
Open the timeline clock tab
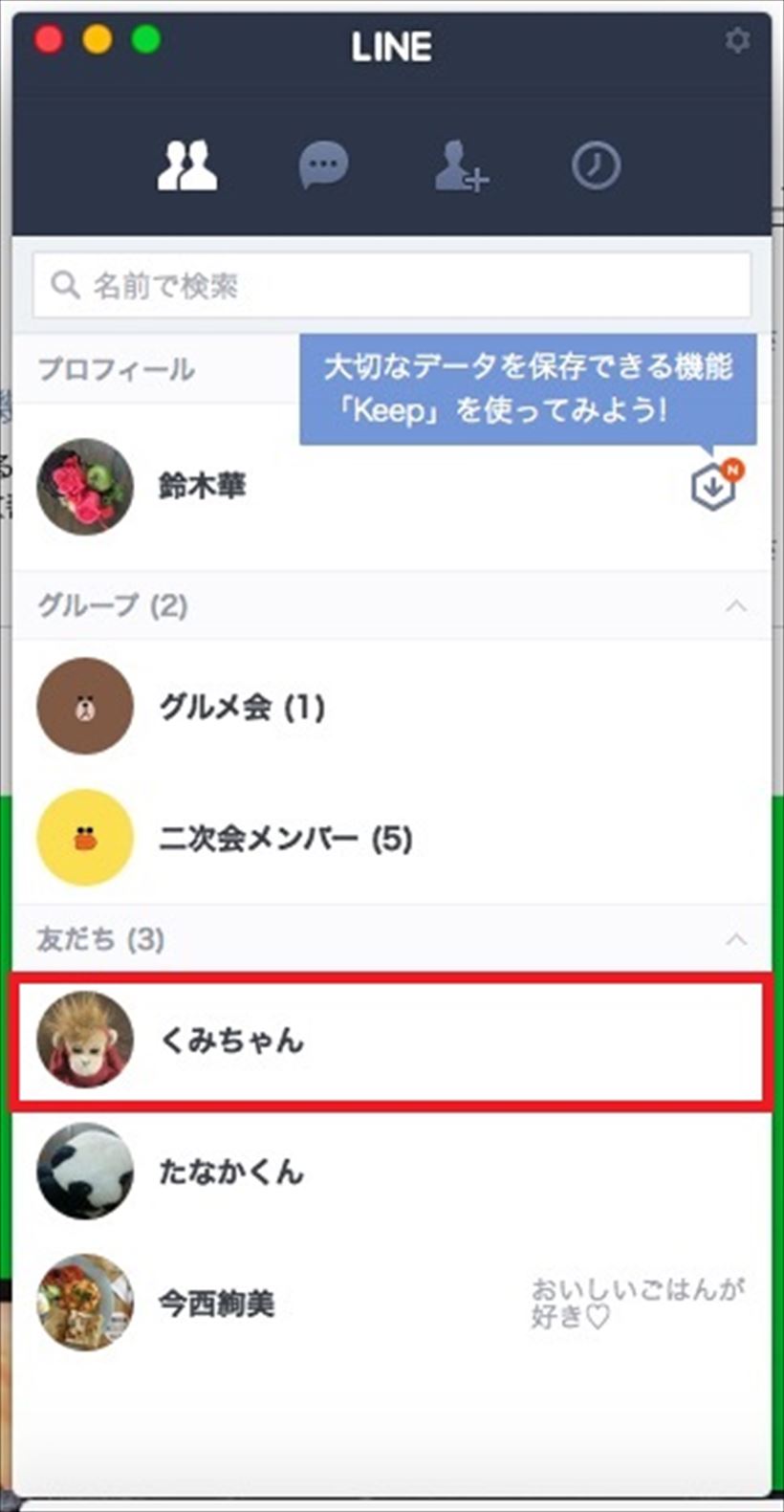(x=596, y=165)
